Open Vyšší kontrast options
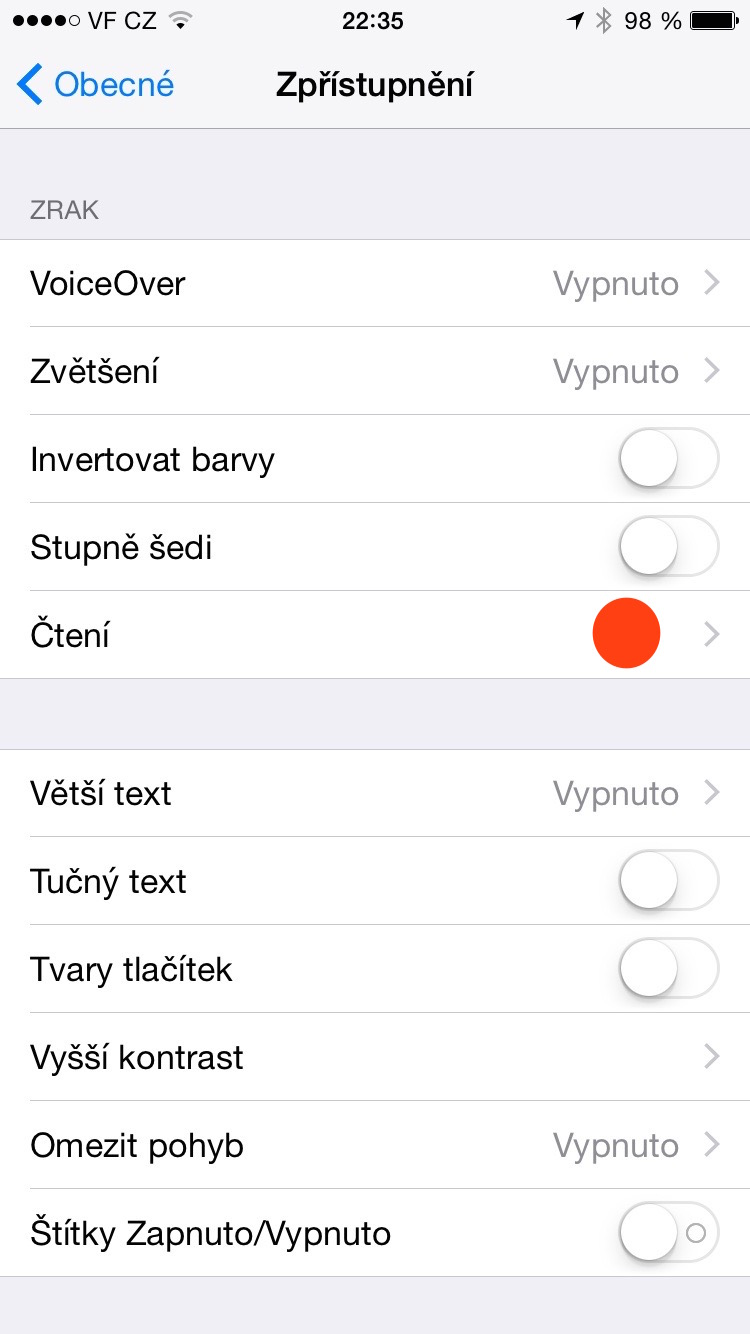 [x=375, y=1058]
